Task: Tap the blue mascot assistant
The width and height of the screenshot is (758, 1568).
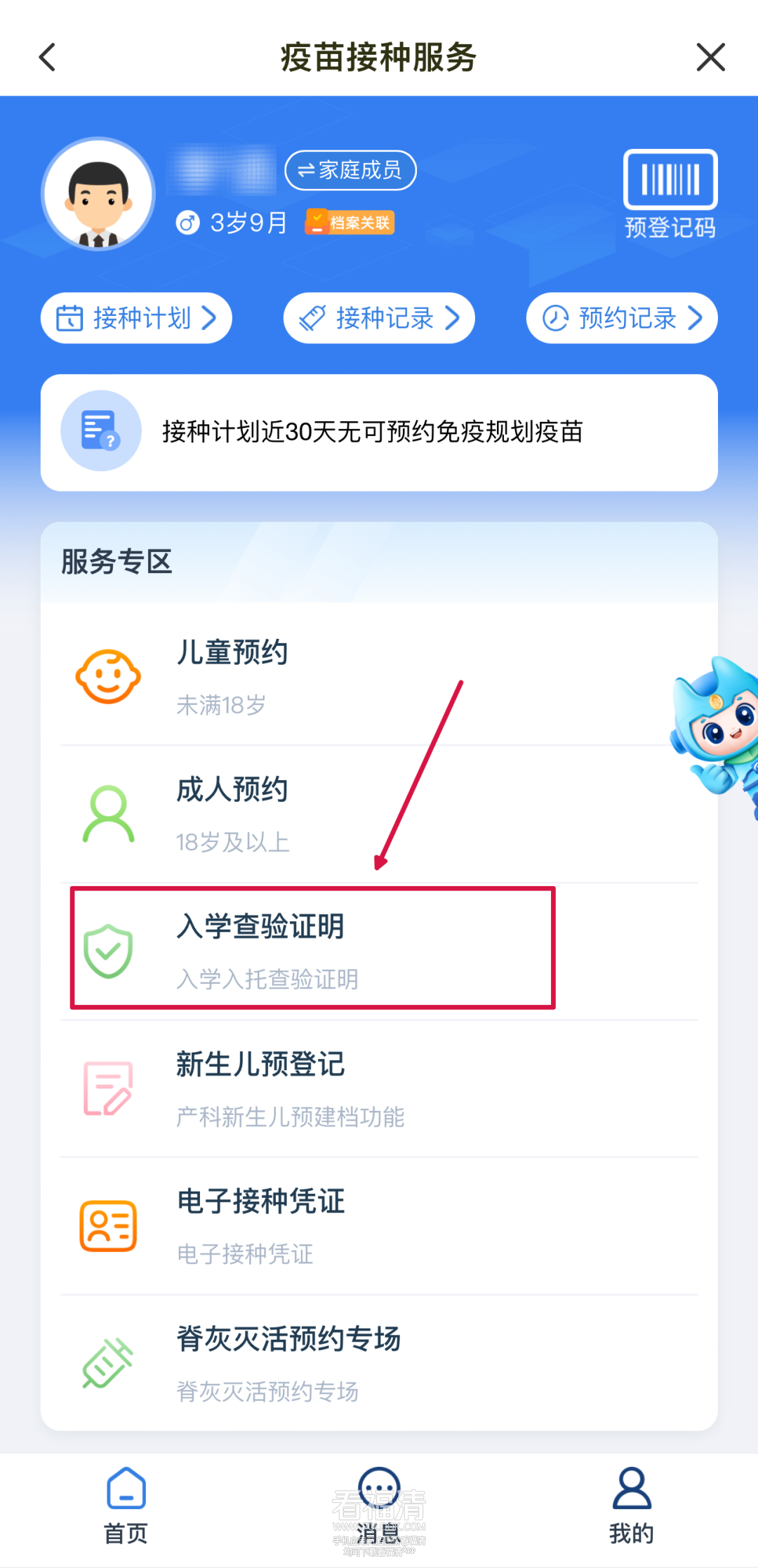Action: 719,730
